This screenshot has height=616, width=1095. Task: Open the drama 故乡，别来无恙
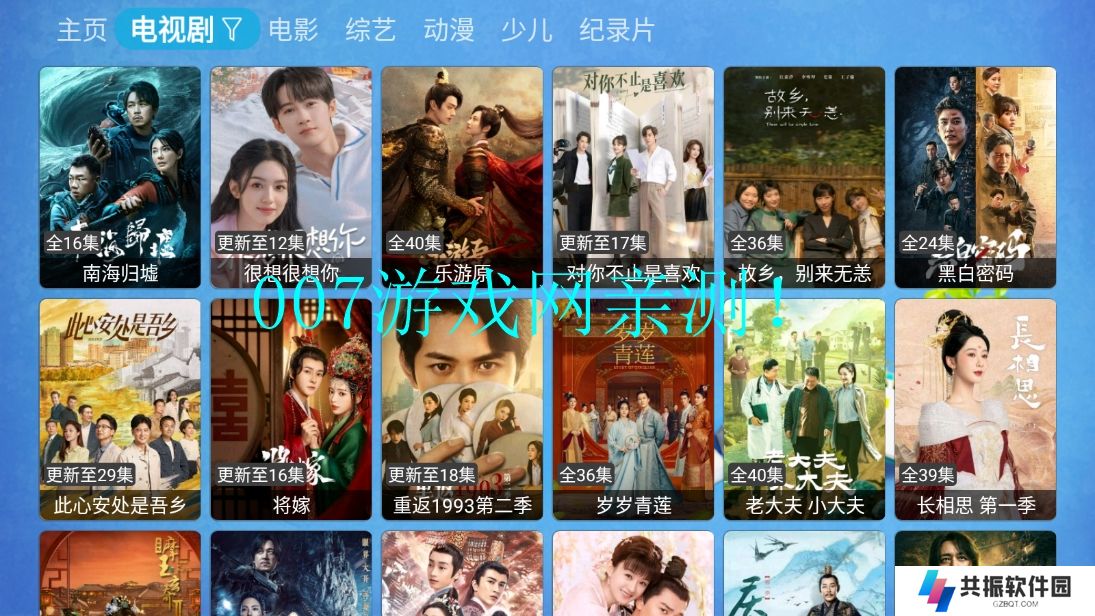point(804,177)
